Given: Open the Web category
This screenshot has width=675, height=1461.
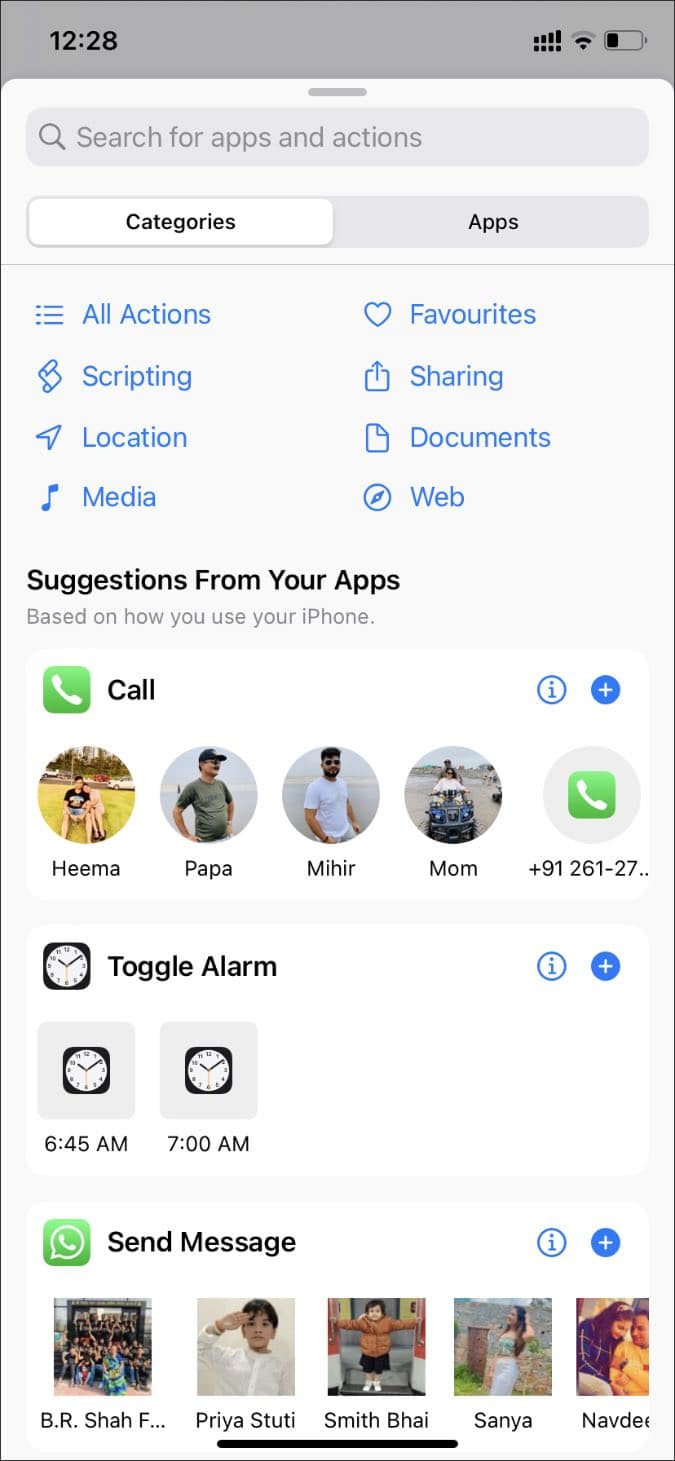Looking at the screenshot, I should pyautogui.click(x=437, y=497).
